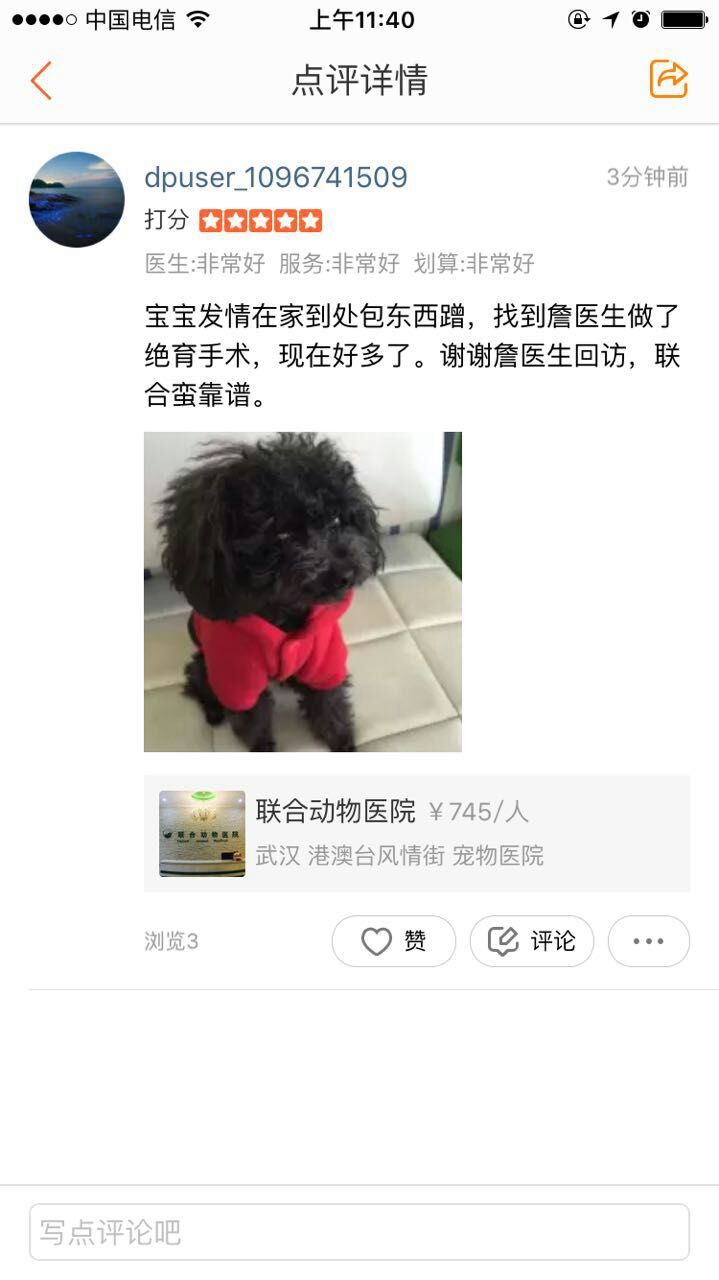The image size is (719, 1280).
Task: Open username dpuser_1096741509
Action: pos(276,177)
